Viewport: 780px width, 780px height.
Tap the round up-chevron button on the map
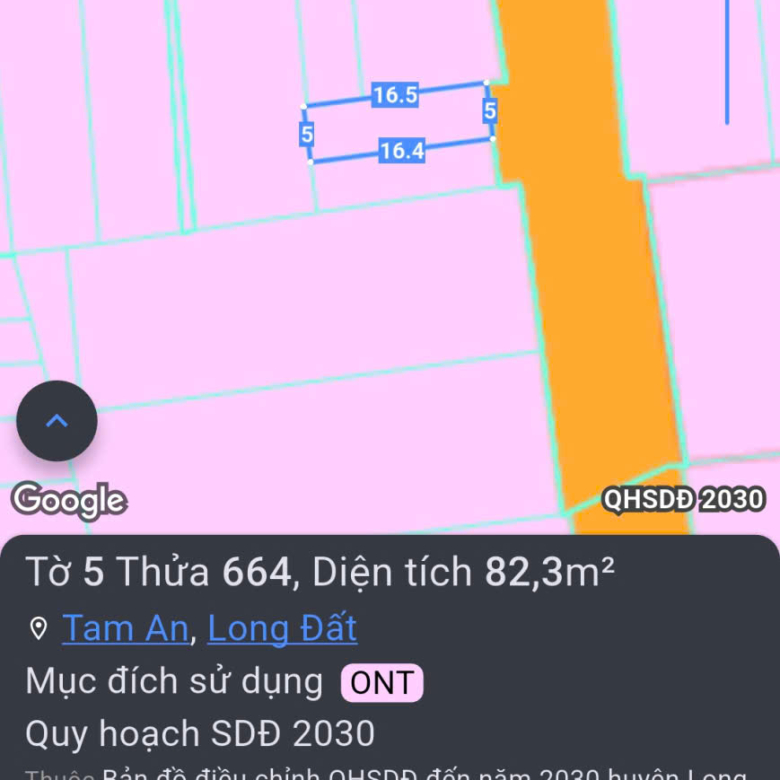point(57,421)
